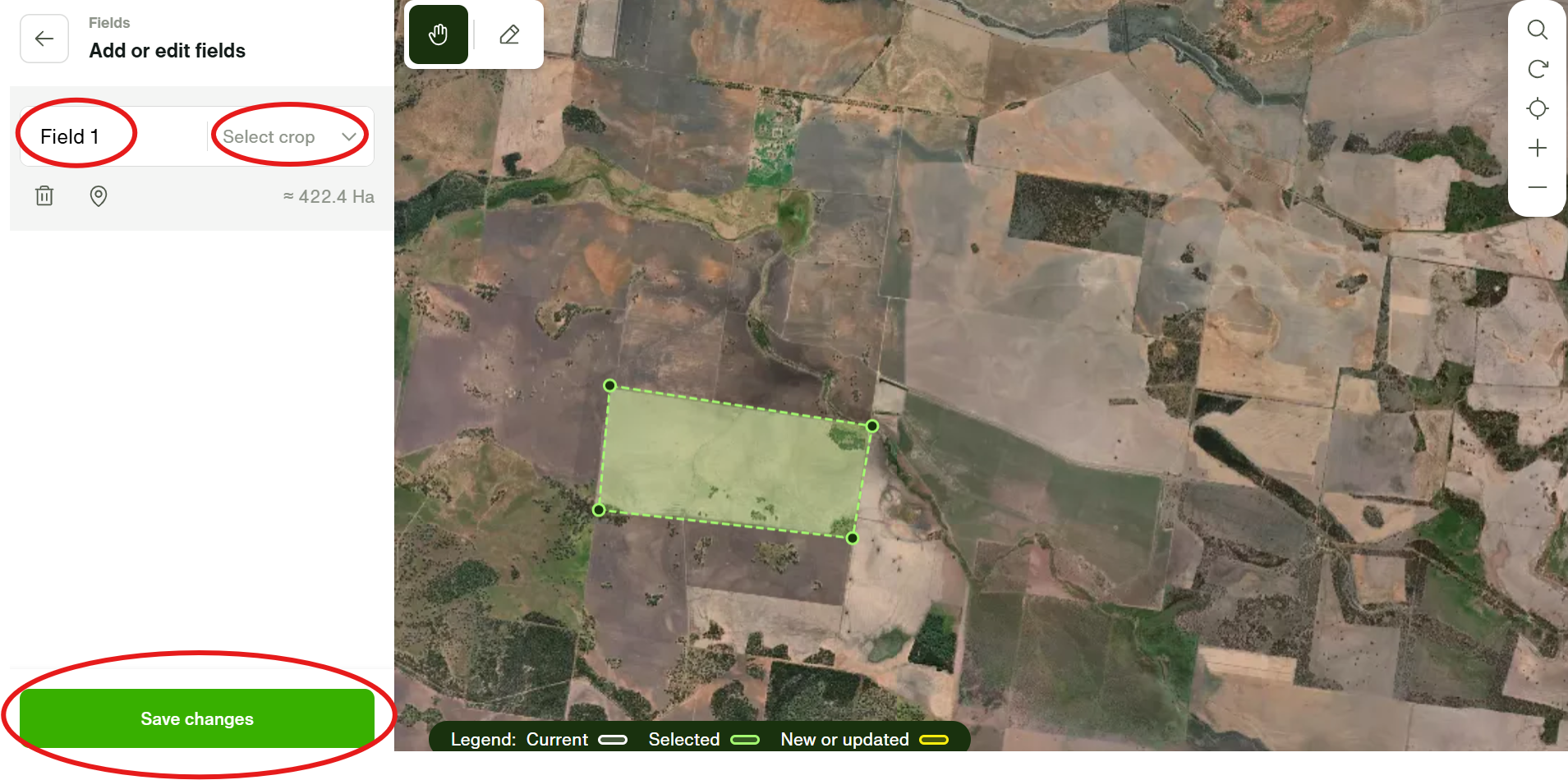
Task: Open the Select crop dropdown
Action: coord(288,136)
